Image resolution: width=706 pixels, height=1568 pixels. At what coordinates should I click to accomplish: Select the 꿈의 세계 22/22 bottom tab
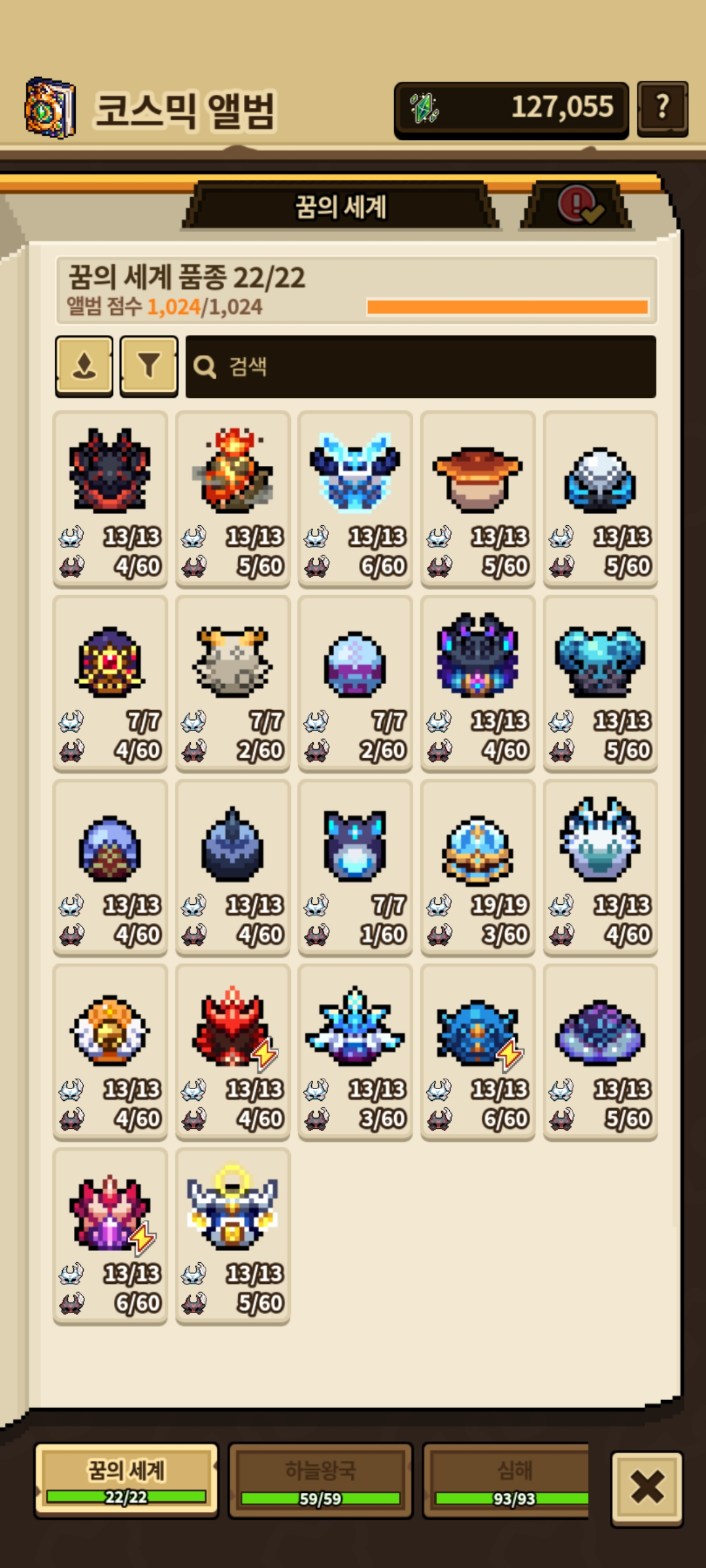point(126,1480)
